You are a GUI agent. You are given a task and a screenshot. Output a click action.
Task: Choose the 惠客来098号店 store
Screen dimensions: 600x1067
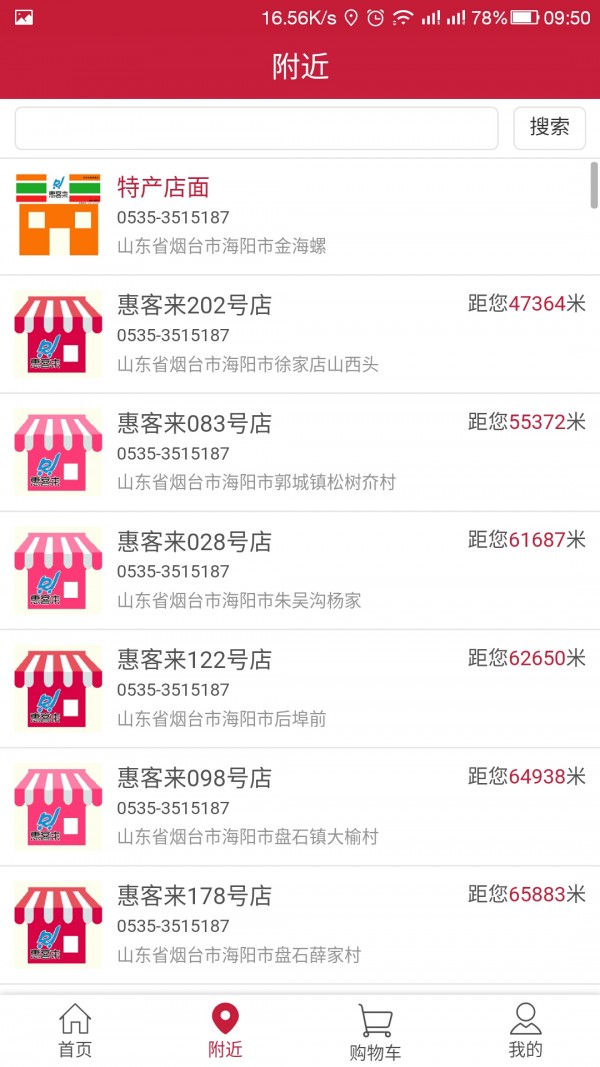click(300, 806)
